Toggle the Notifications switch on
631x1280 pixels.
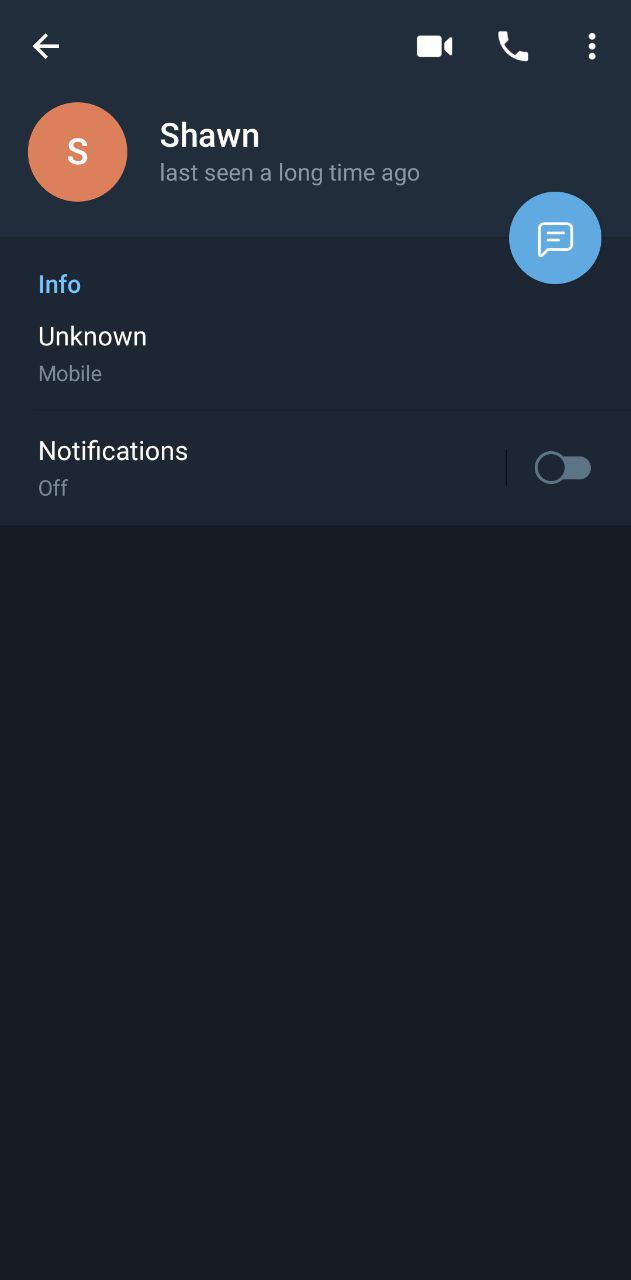563,468
